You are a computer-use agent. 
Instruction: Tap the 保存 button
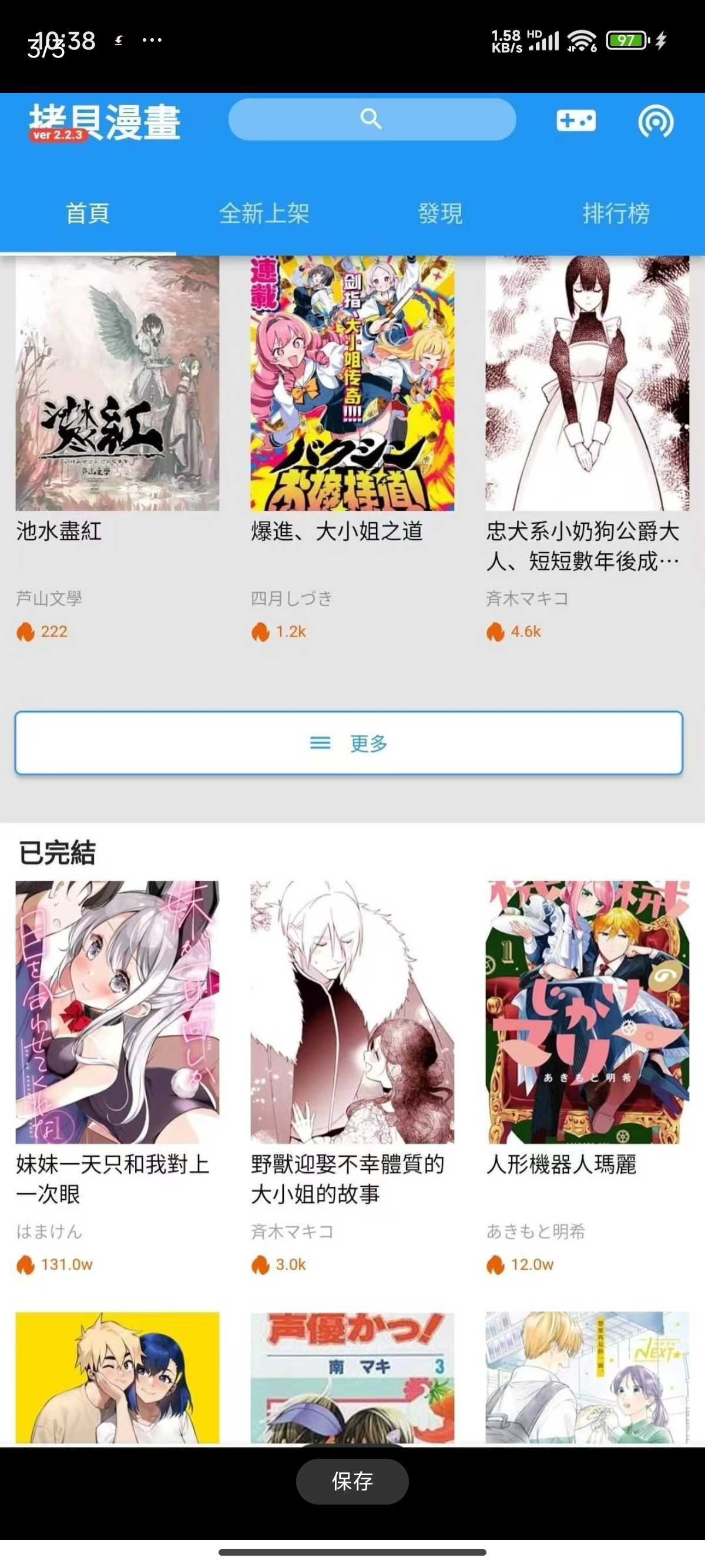click(352, 1481)
